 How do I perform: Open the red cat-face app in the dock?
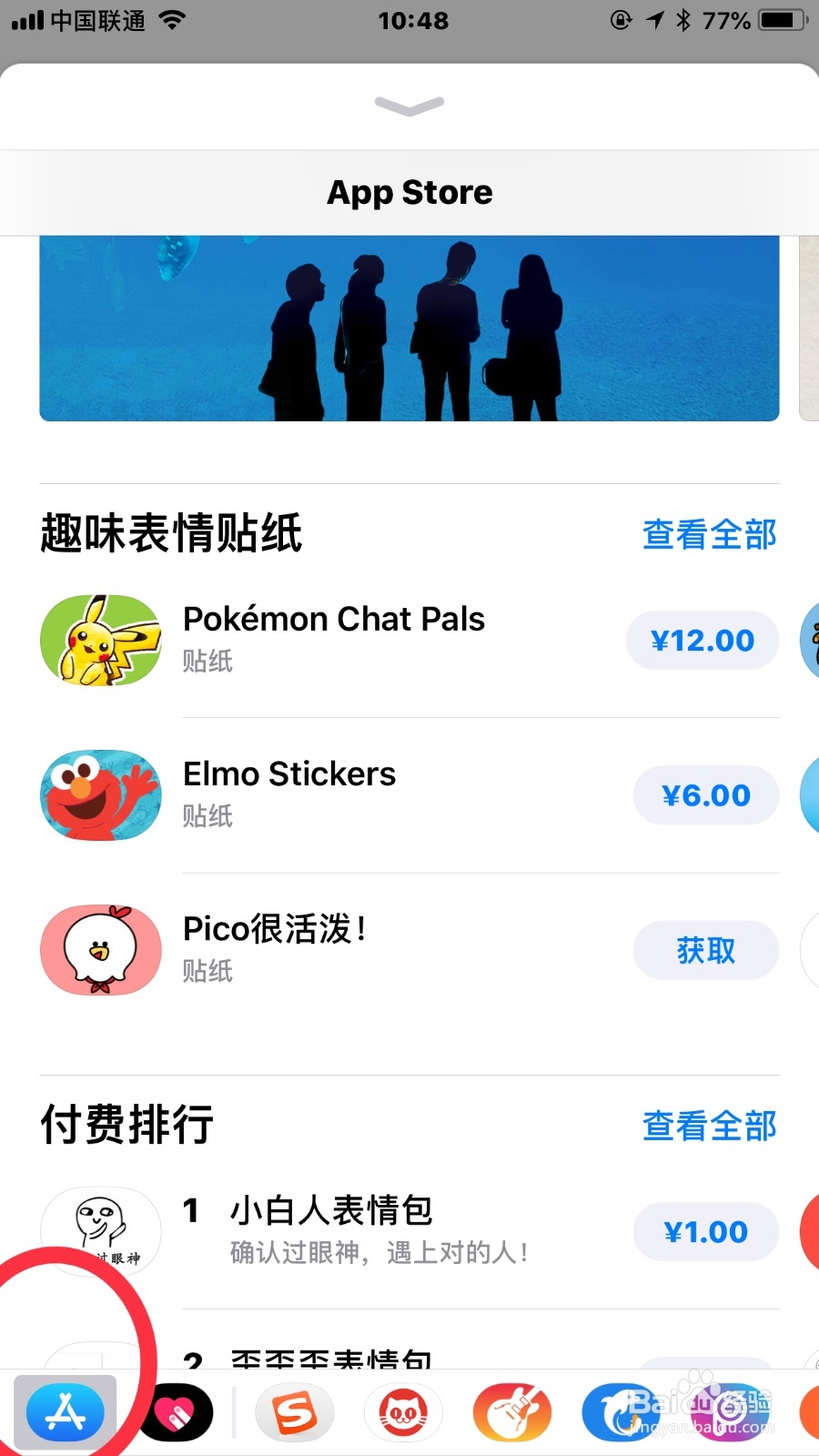pyautogui.click(x=403, y=1411)
